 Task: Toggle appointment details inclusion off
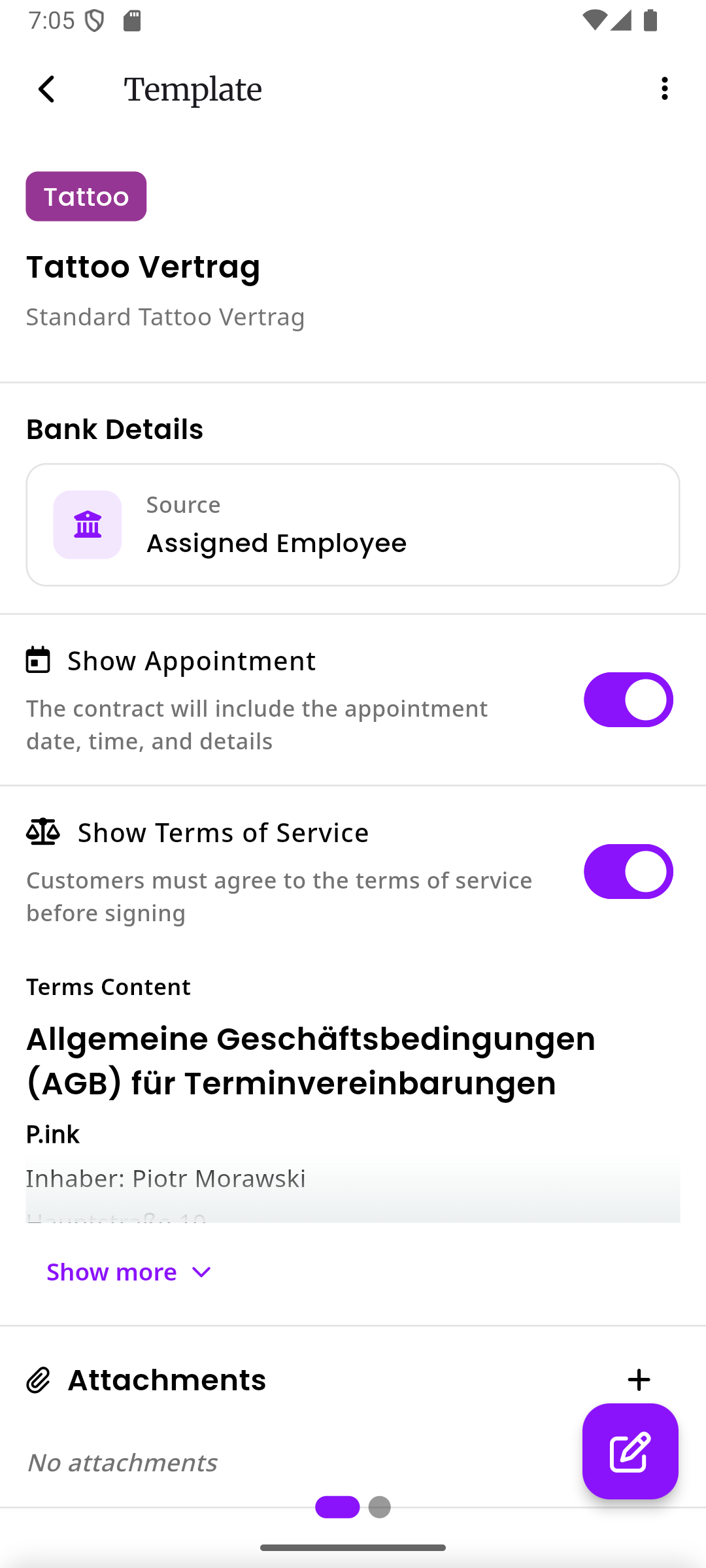628,699
